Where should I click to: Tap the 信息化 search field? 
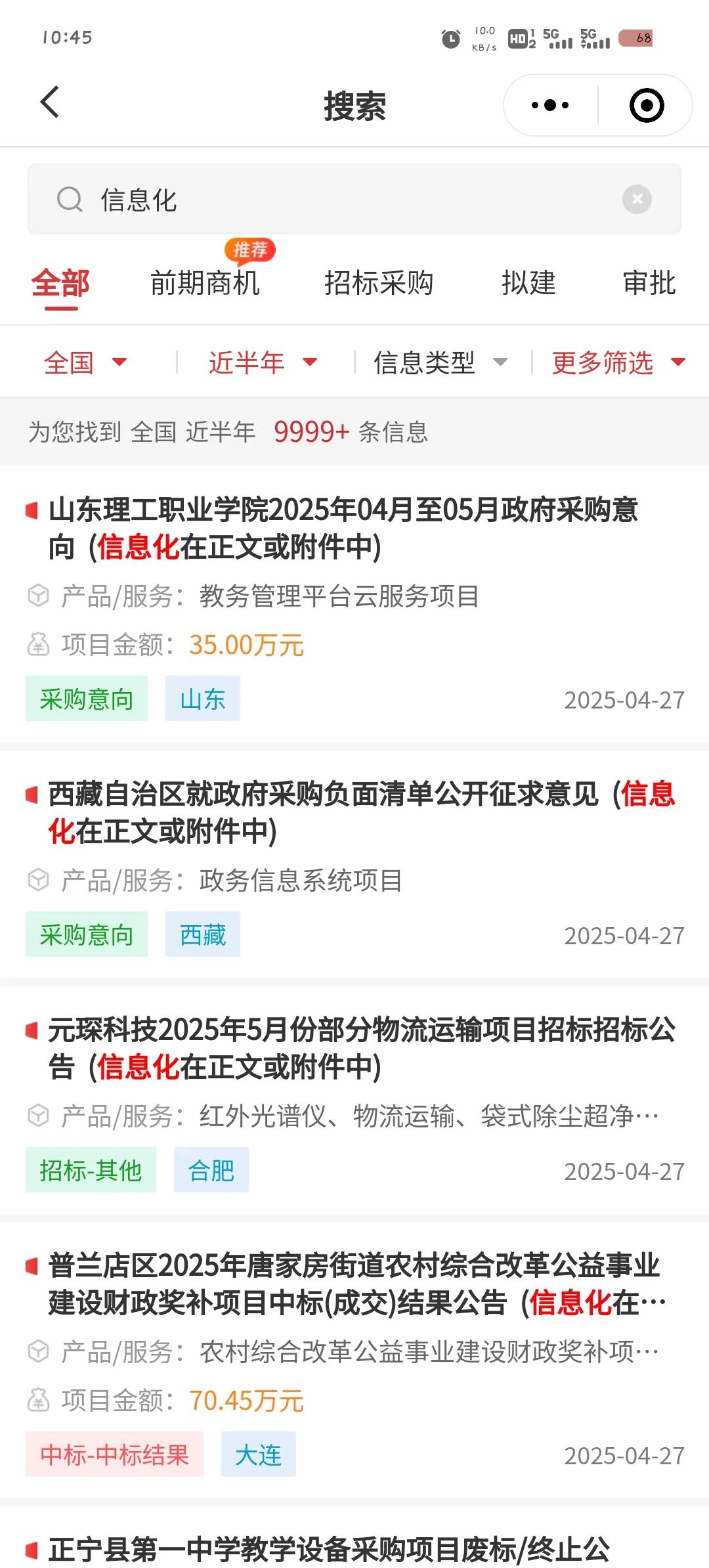tap(354, 199)
